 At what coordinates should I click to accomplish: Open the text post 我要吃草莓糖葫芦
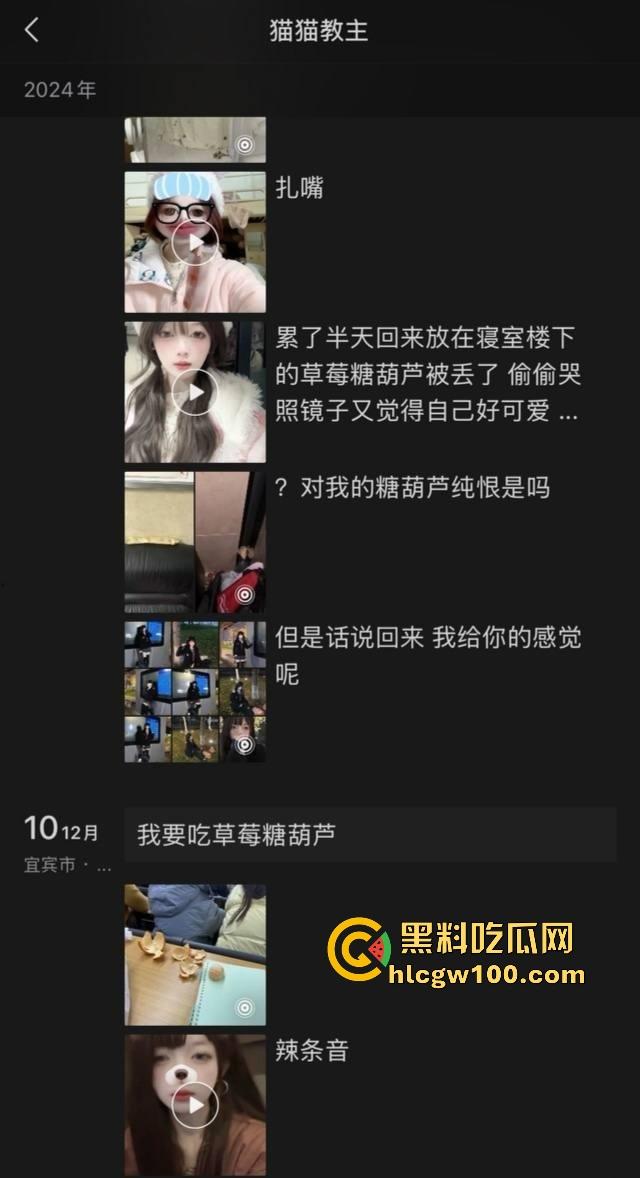[x=370, y=835]
